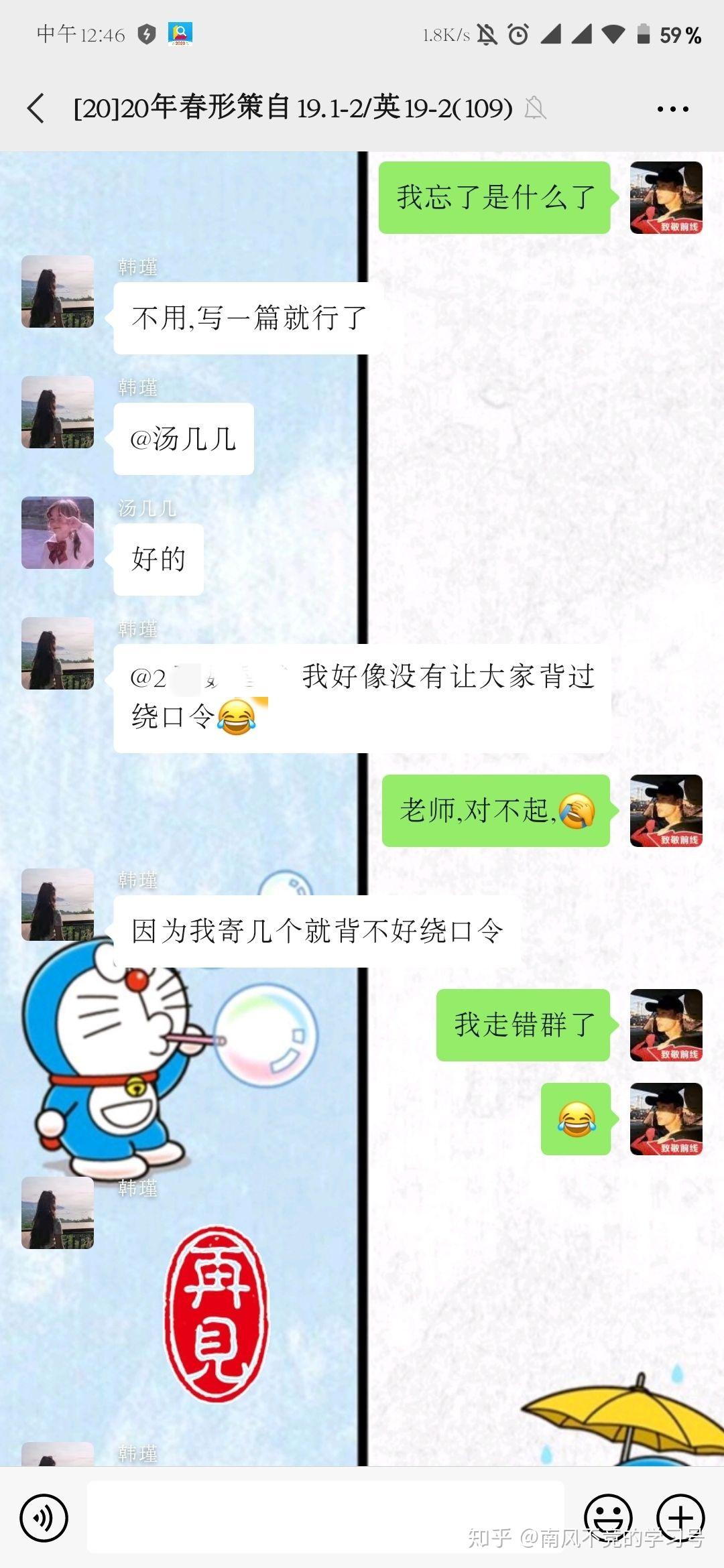Screen dimensions: 724x1568
Task: Switch to voice message input
Action: pos(44,1518)
